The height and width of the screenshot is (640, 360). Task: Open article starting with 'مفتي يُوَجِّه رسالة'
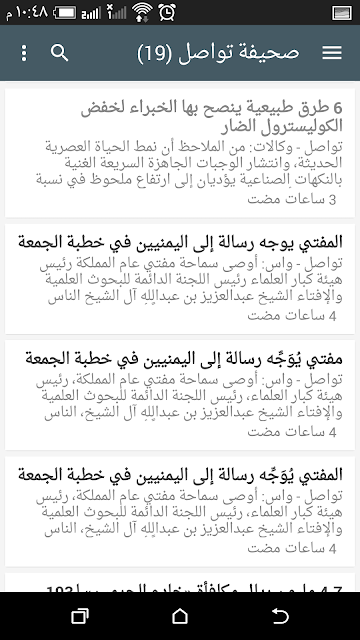180,395
